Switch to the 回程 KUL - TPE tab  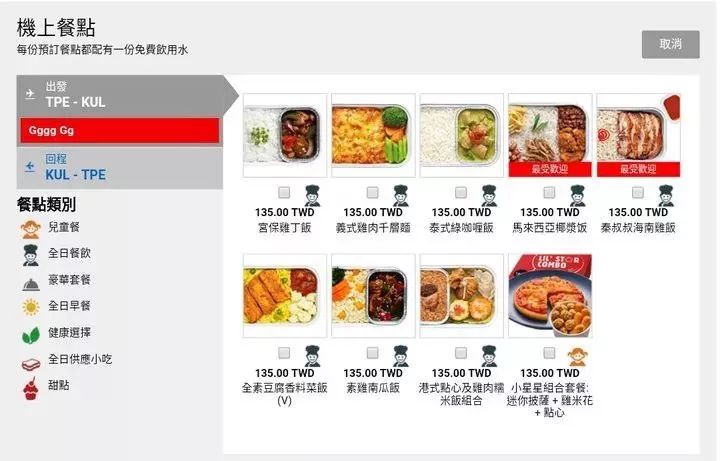coord(118,168)
